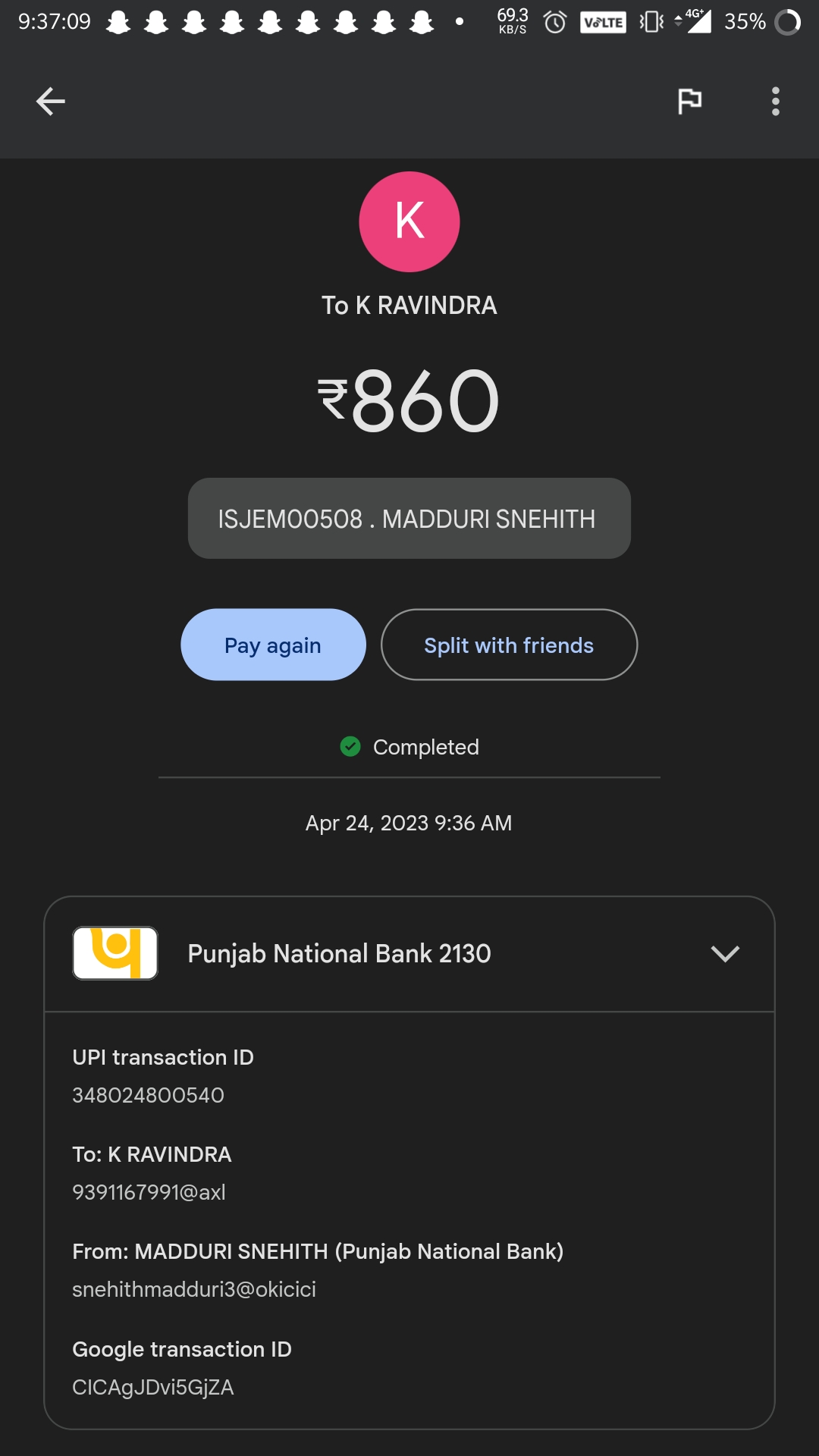The height and width of the screenshot is (1456, 819).
Task: Select Split with friends
Action: [509, 645]
